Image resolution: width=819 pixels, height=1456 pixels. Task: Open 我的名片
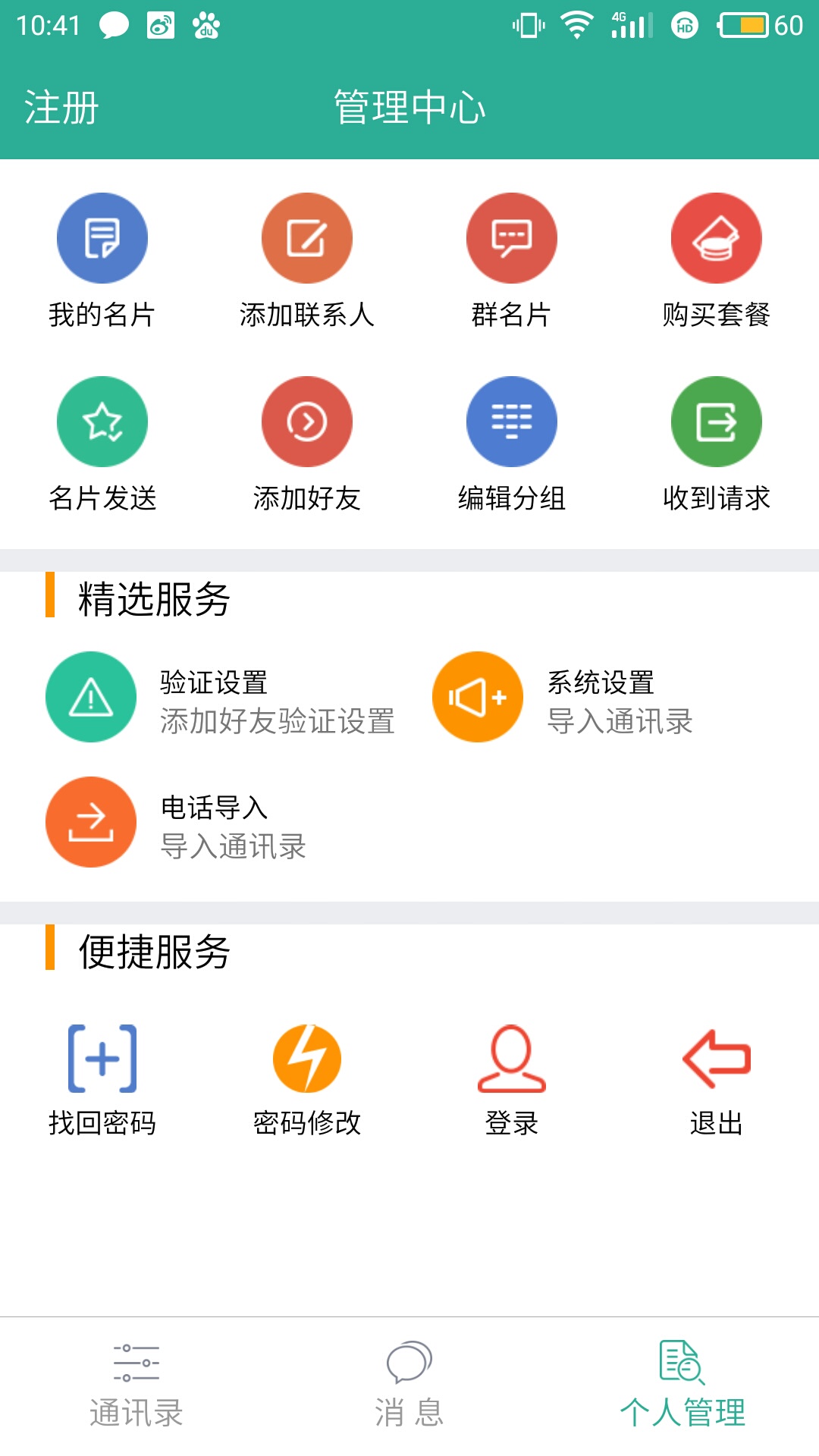point(102,261)
